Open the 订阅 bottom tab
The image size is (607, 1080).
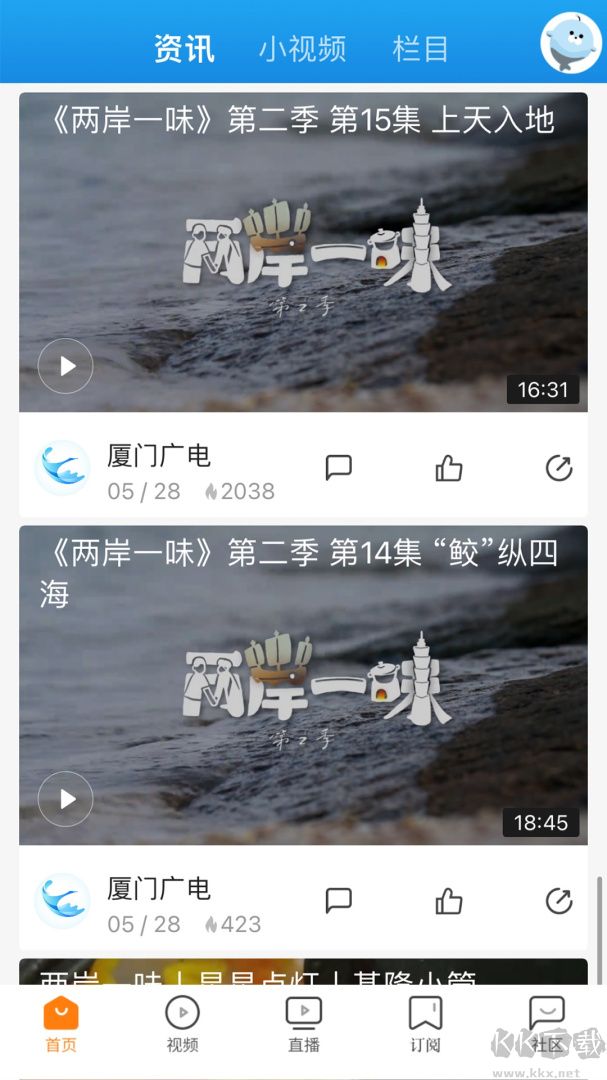[425, 1025]
